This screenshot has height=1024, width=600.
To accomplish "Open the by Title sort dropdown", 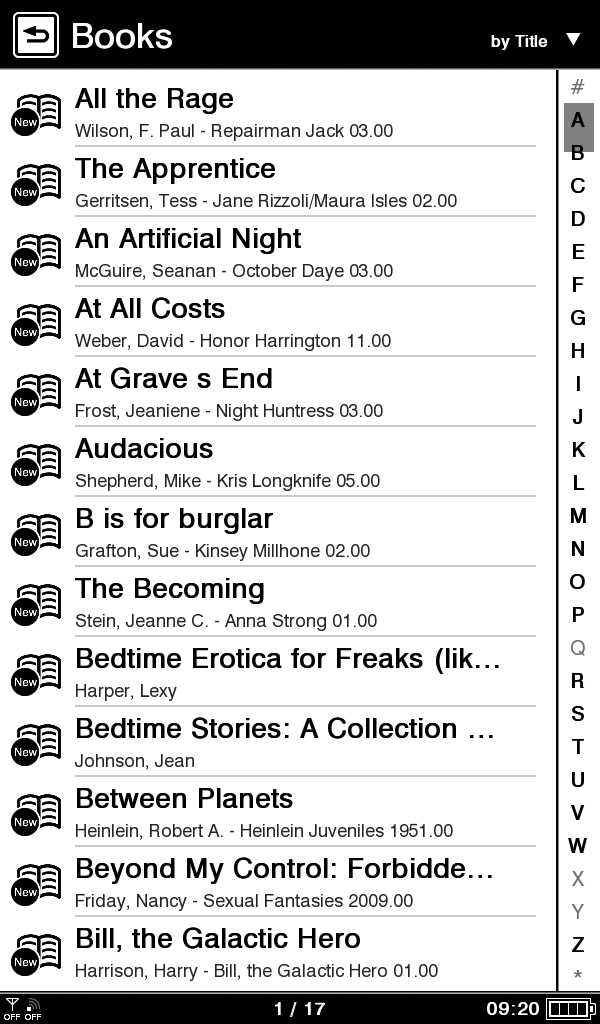I will pos(535,41).
